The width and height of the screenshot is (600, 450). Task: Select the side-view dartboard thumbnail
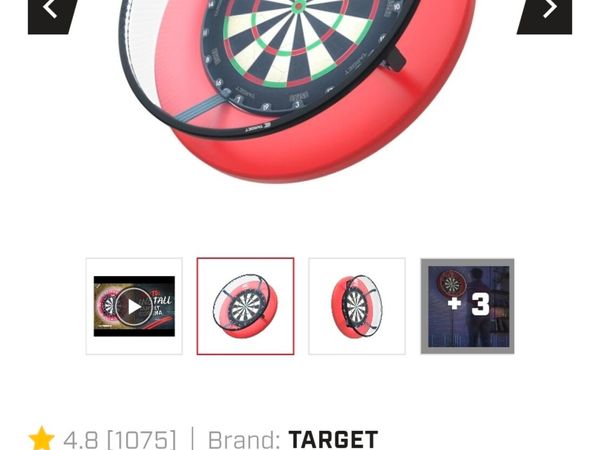[x=357, y=306]
